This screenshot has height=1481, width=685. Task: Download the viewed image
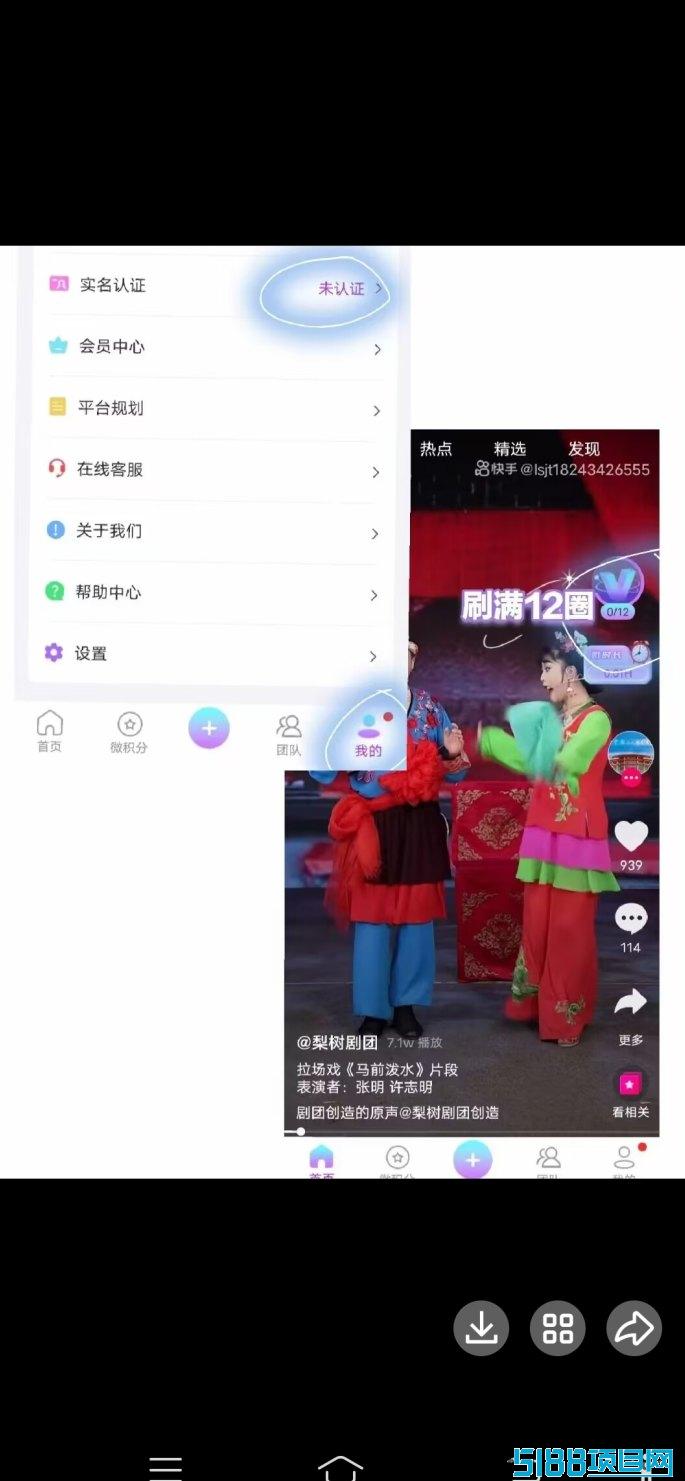[x=481, y=1328]
